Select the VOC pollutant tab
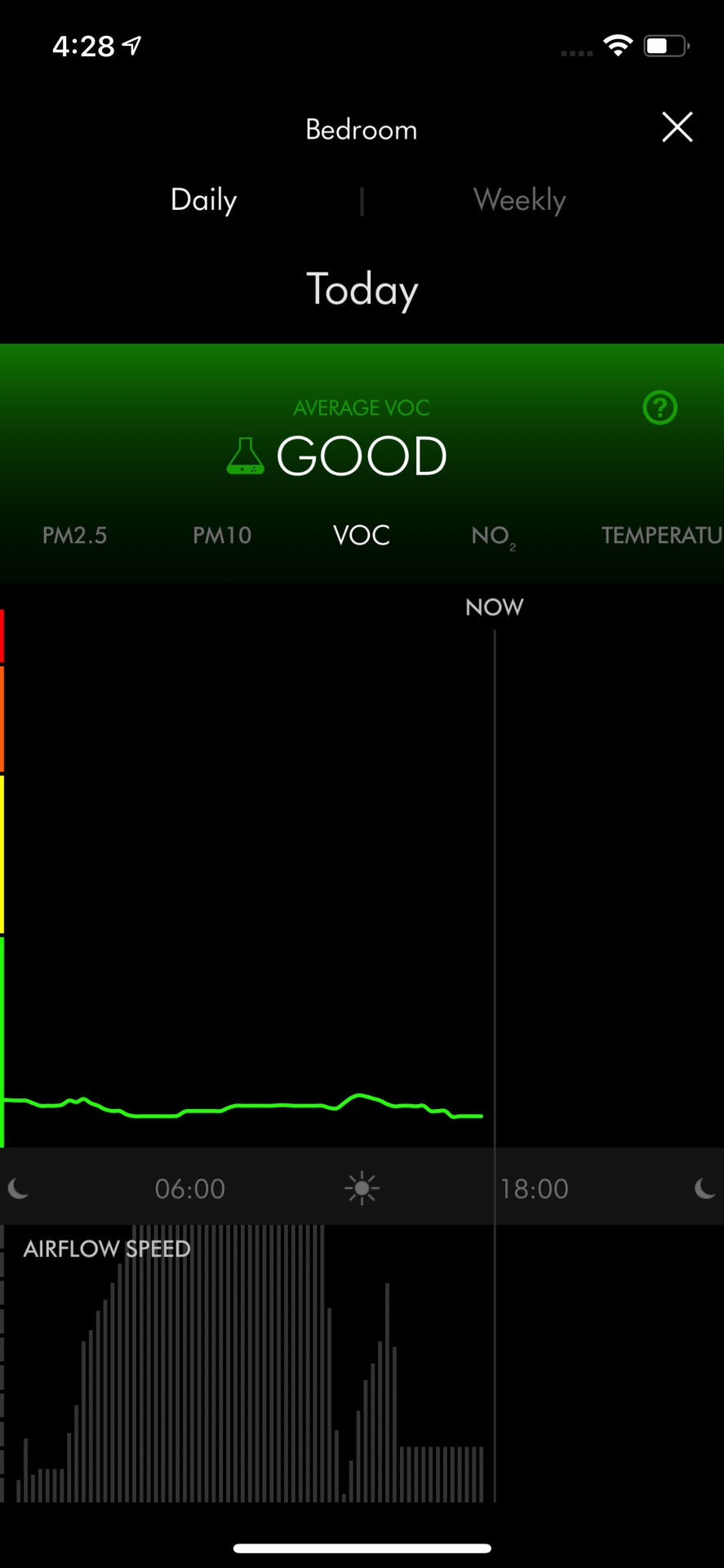724x1568 pixels. click(362, 536)
